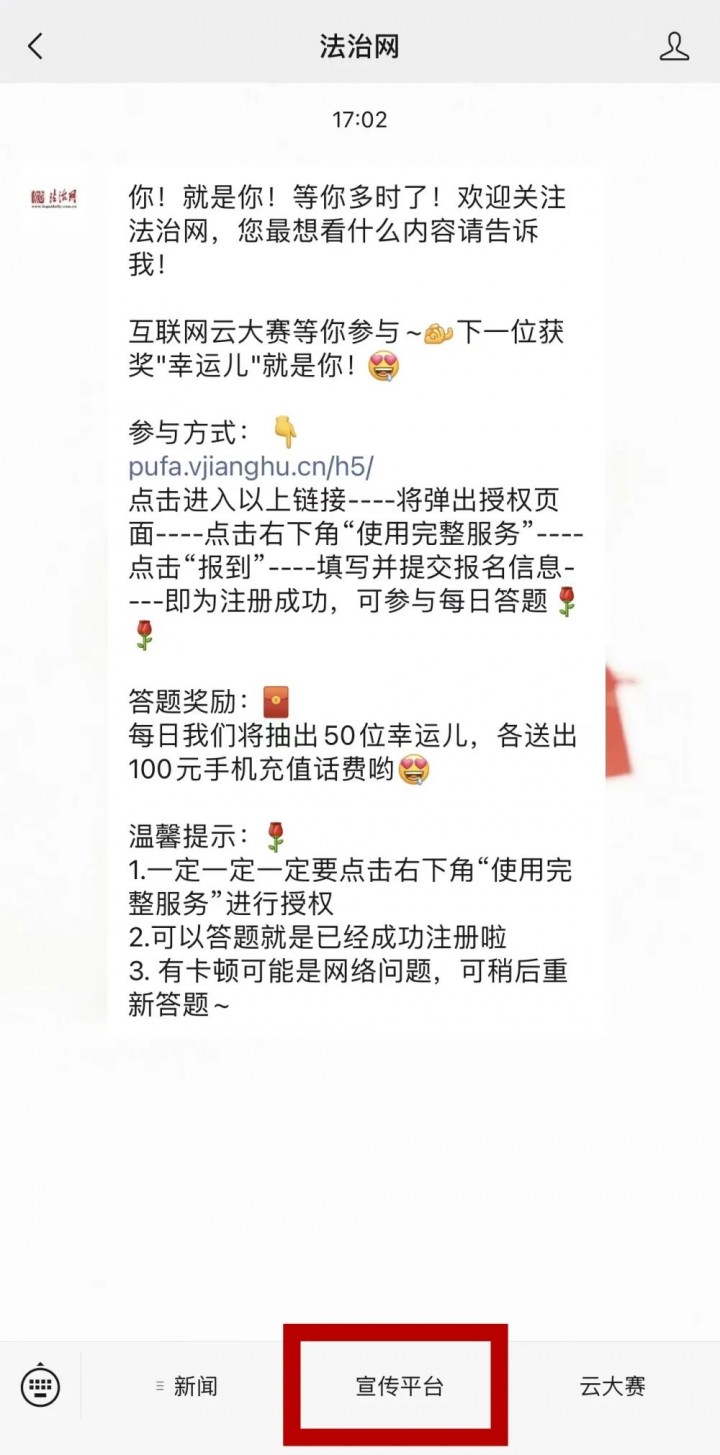Tap the 法治网 avatar beside the message

point(55,197)
